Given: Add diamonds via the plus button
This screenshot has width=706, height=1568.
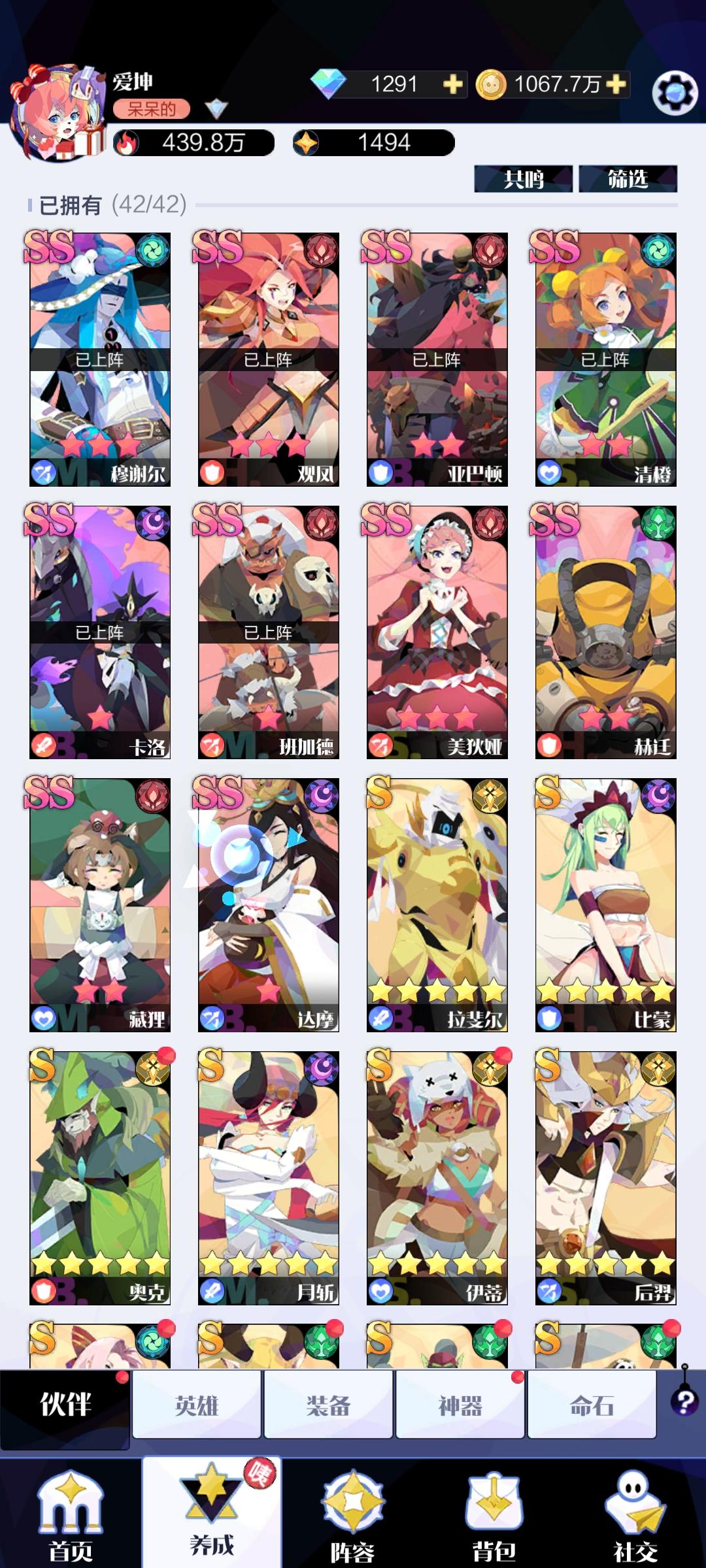Looking at the screenshot, I should 452,84.
